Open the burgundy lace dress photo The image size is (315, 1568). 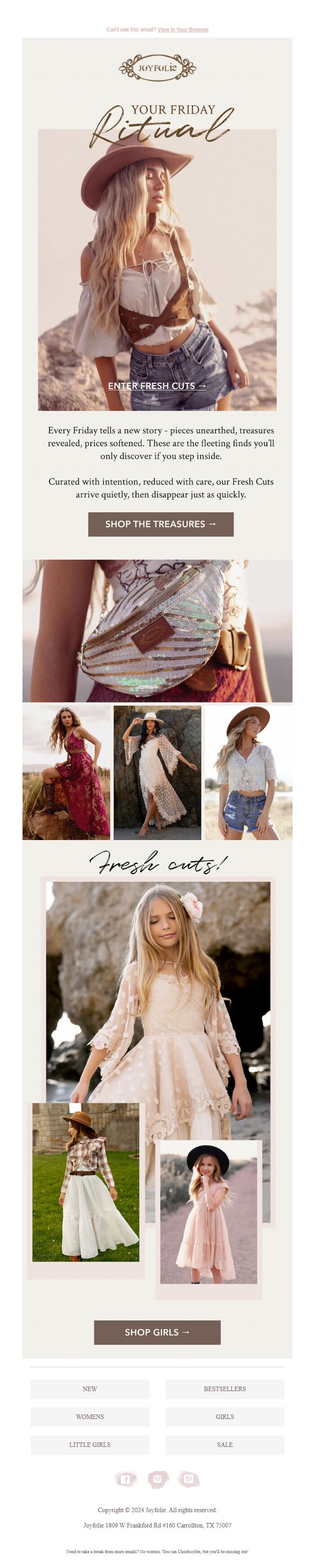click(x=66, y=773)
